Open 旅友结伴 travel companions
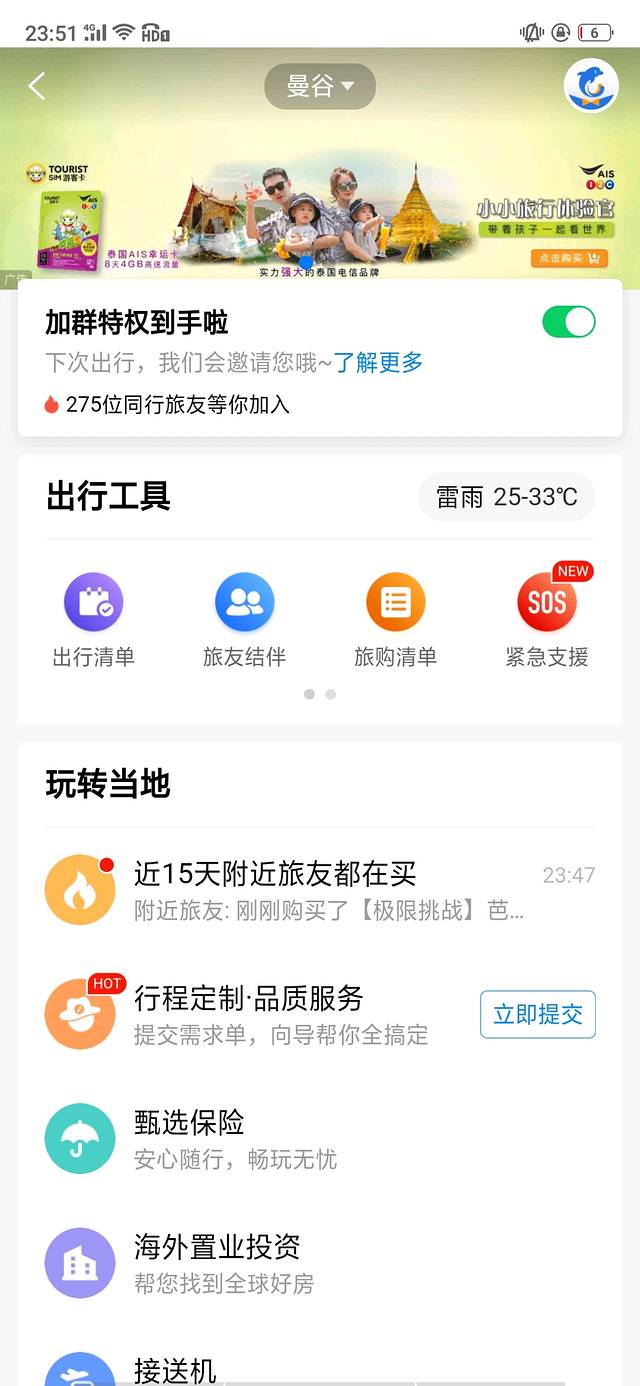The height and width of the screenshot is (1386, 640). pos(244,620)
